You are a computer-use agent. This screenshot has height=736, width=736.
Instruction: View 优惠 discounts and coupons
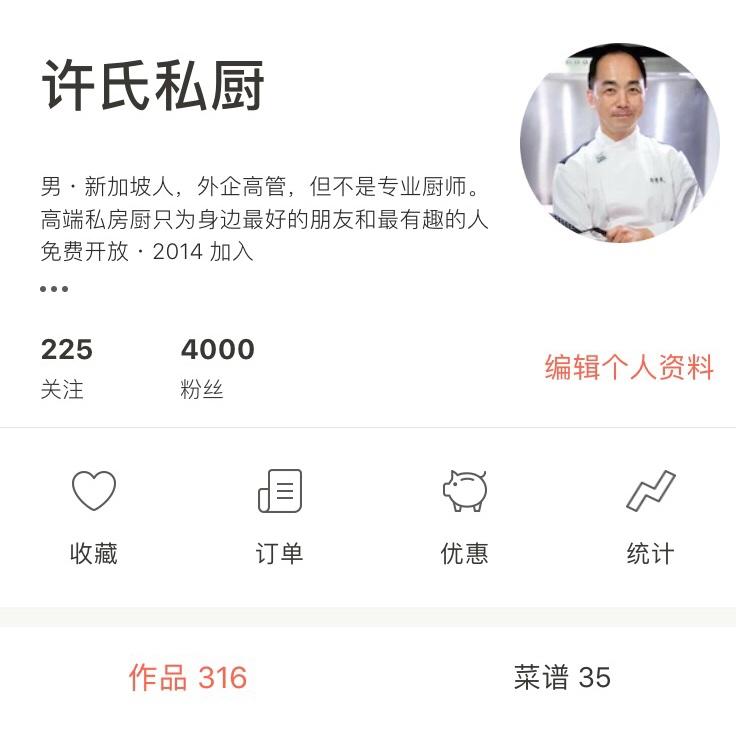point(464,516)
